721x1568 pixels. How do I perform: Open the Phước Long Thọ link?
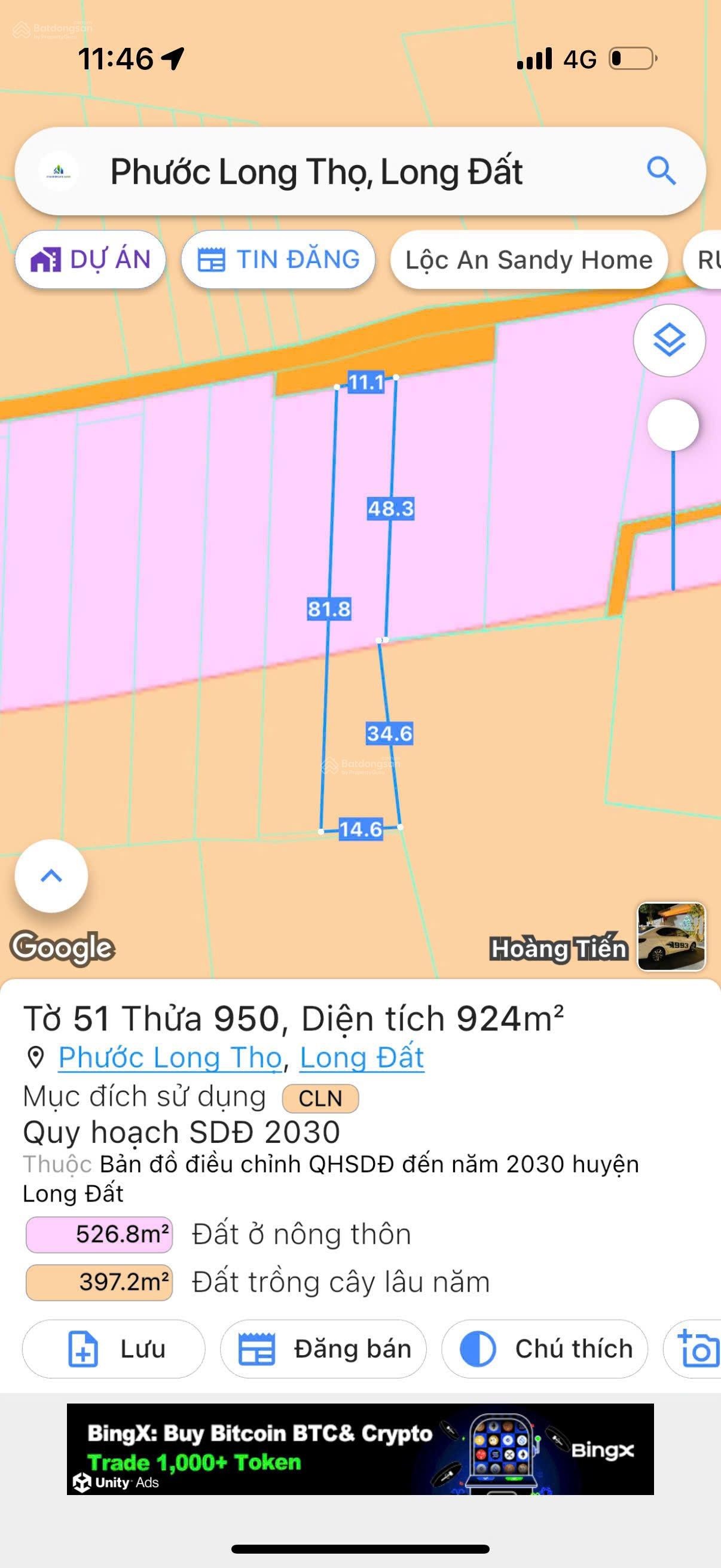coord(170,1057)
